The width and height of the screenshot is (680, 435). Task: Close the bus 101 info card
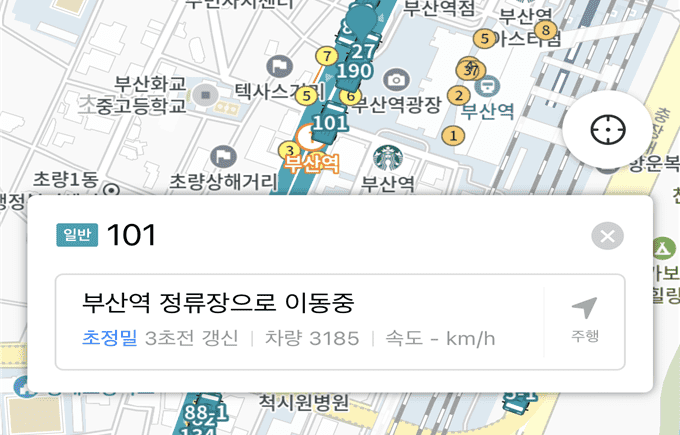point(607,236)
